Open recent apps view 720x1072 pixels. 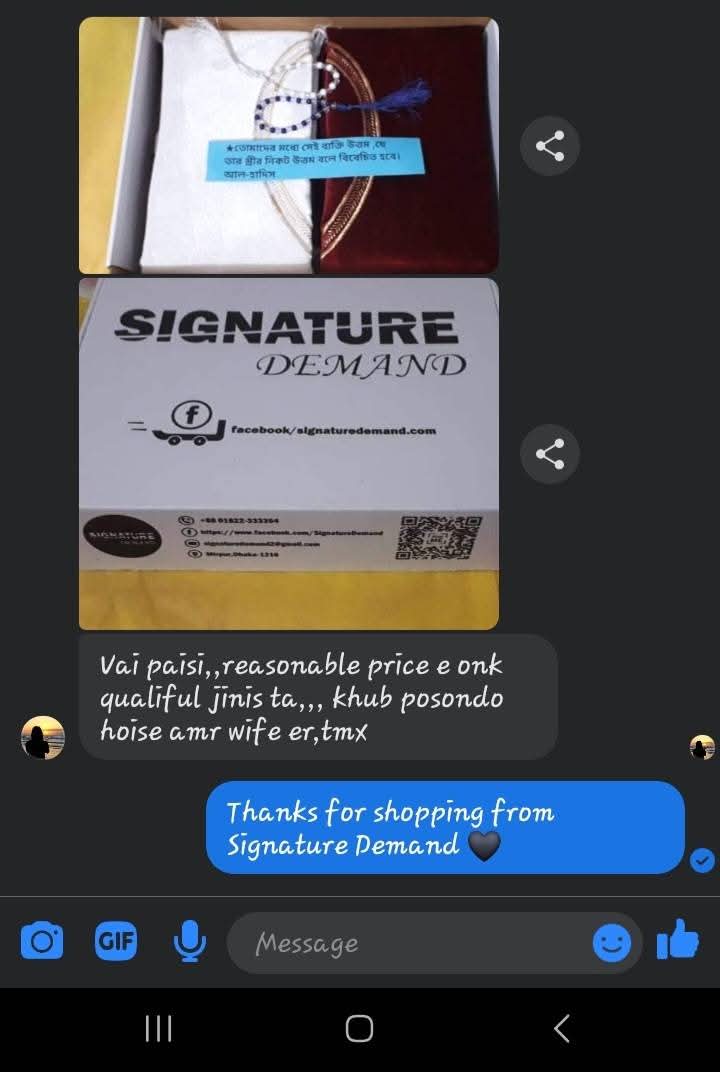(158, 1028)
